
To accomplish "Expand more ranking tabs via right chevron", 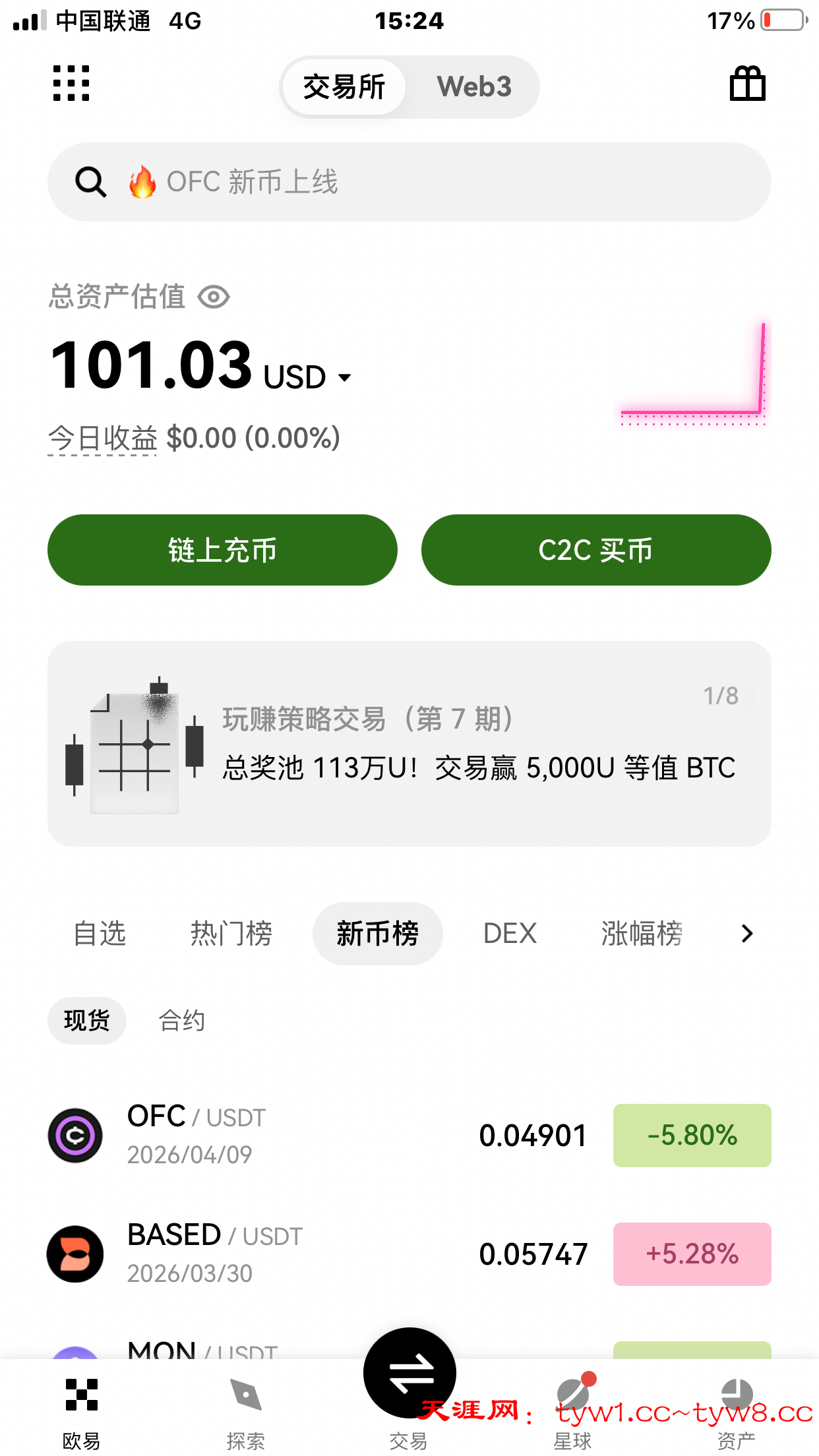I will point(746,933).
